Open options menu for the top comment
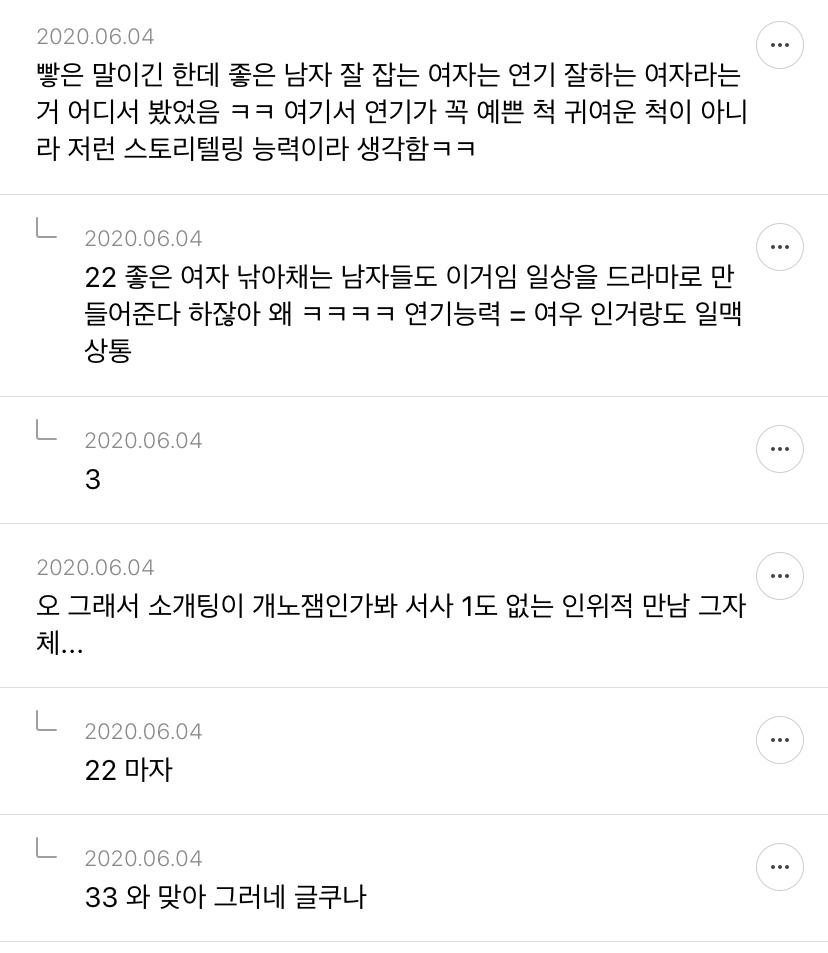The width and height of the screenshot is (828, 953). (x=780, y=45)
